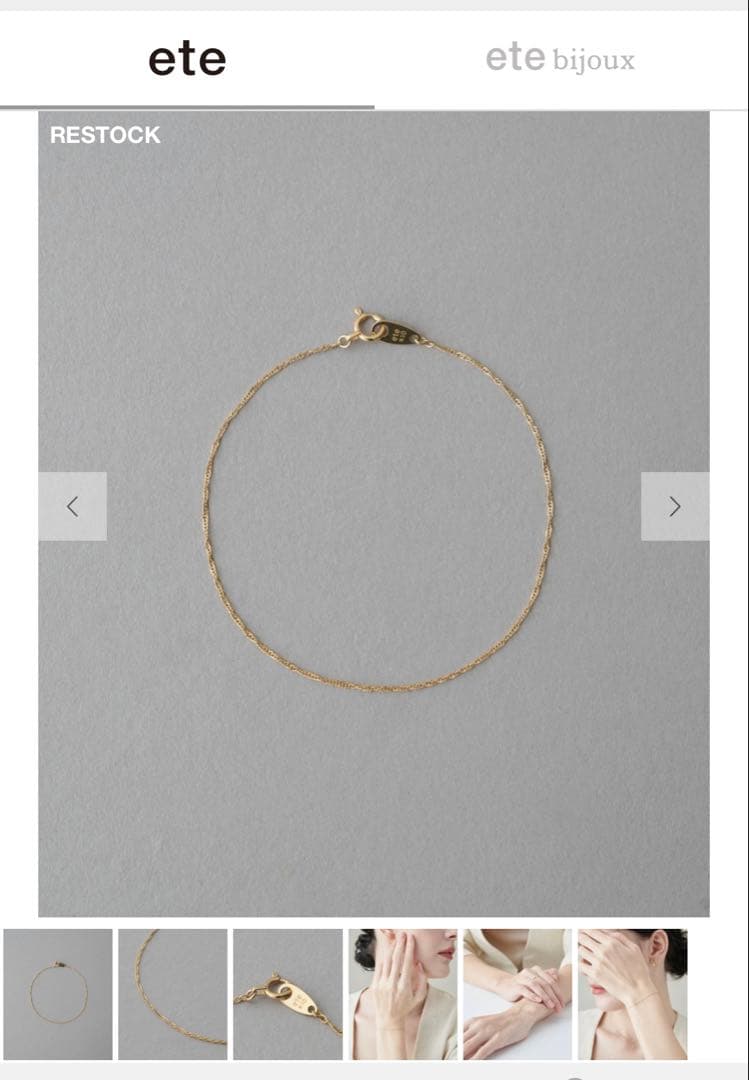
Task: Select the hand-on-cheek model thumbnail
Action: pyautogui.click(x=403, y=994)
